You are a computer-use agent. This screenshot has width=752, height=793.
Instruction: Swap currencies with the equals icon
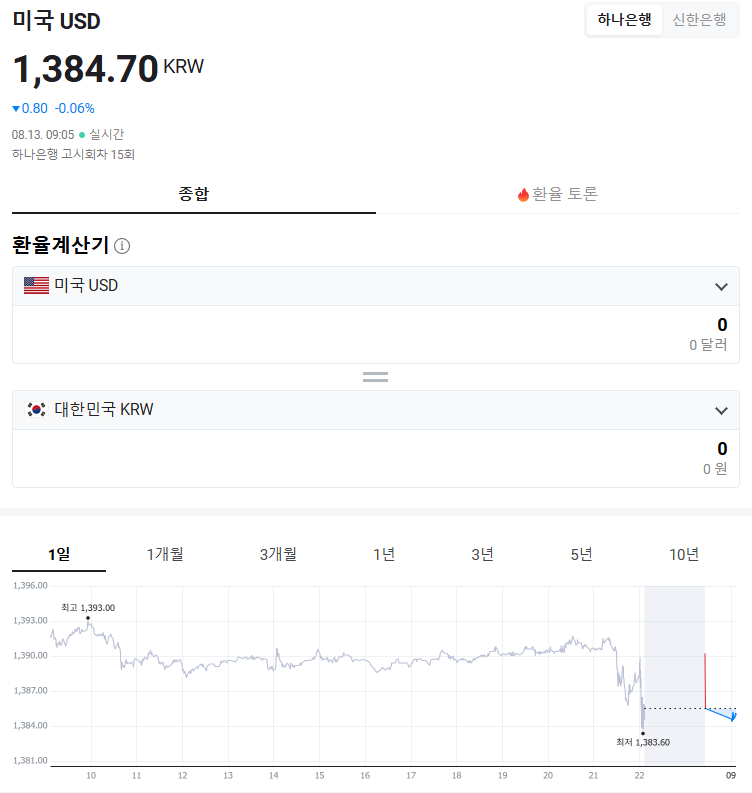(x=375, y=377)
